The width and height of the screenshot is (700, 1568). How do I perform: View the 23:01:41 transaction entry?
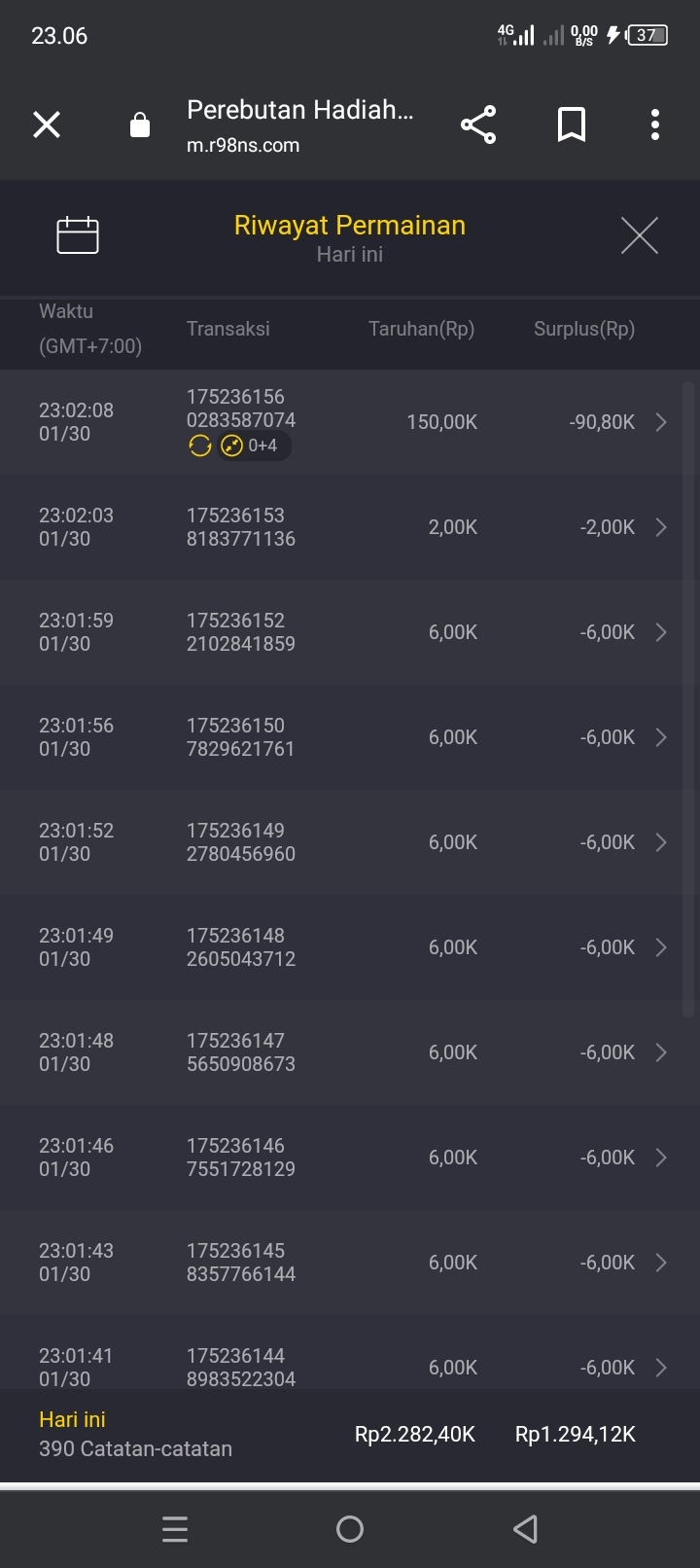point(350,1366)
